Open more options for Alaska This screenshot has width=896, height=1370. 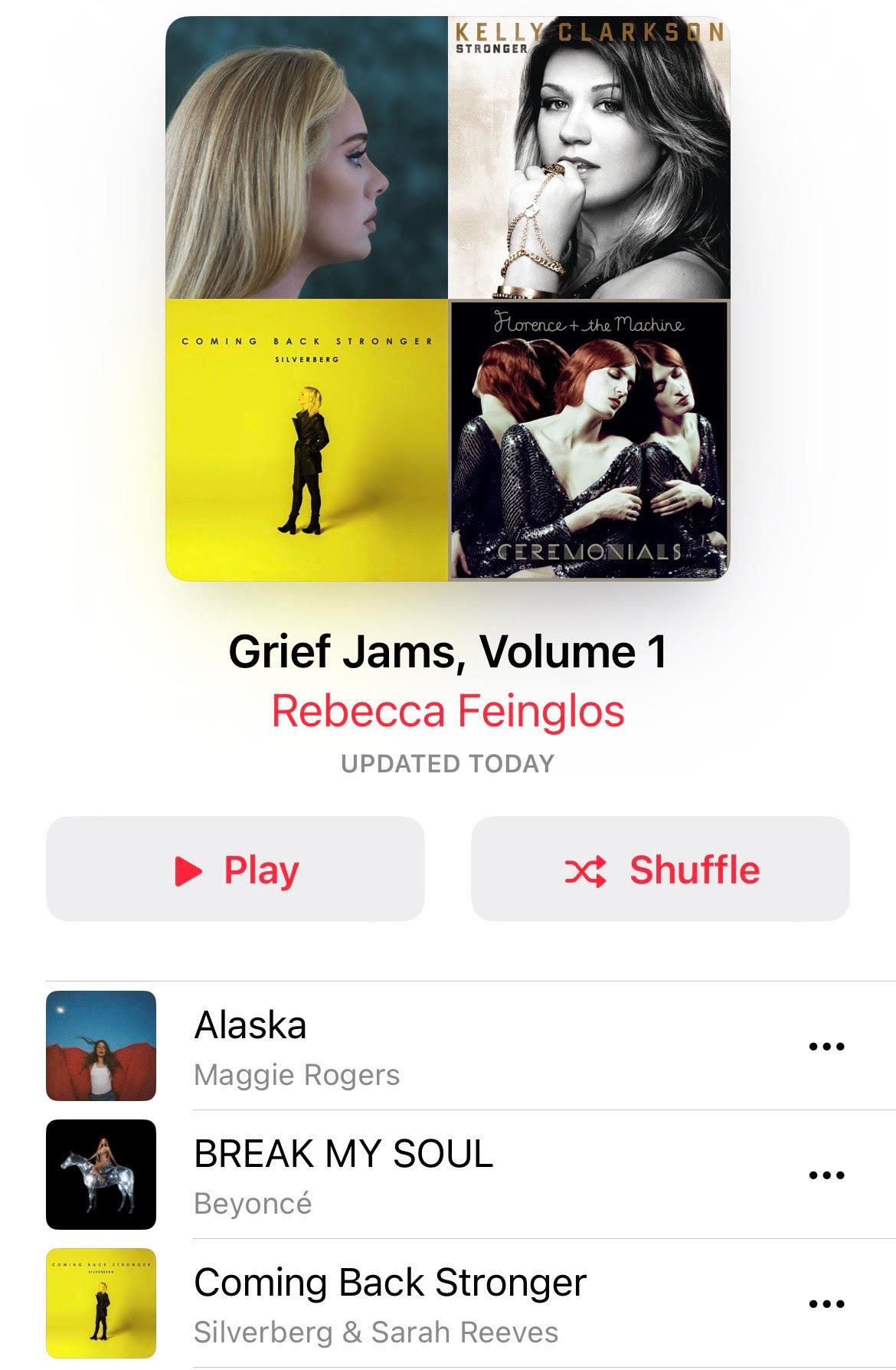(826, 1047)
